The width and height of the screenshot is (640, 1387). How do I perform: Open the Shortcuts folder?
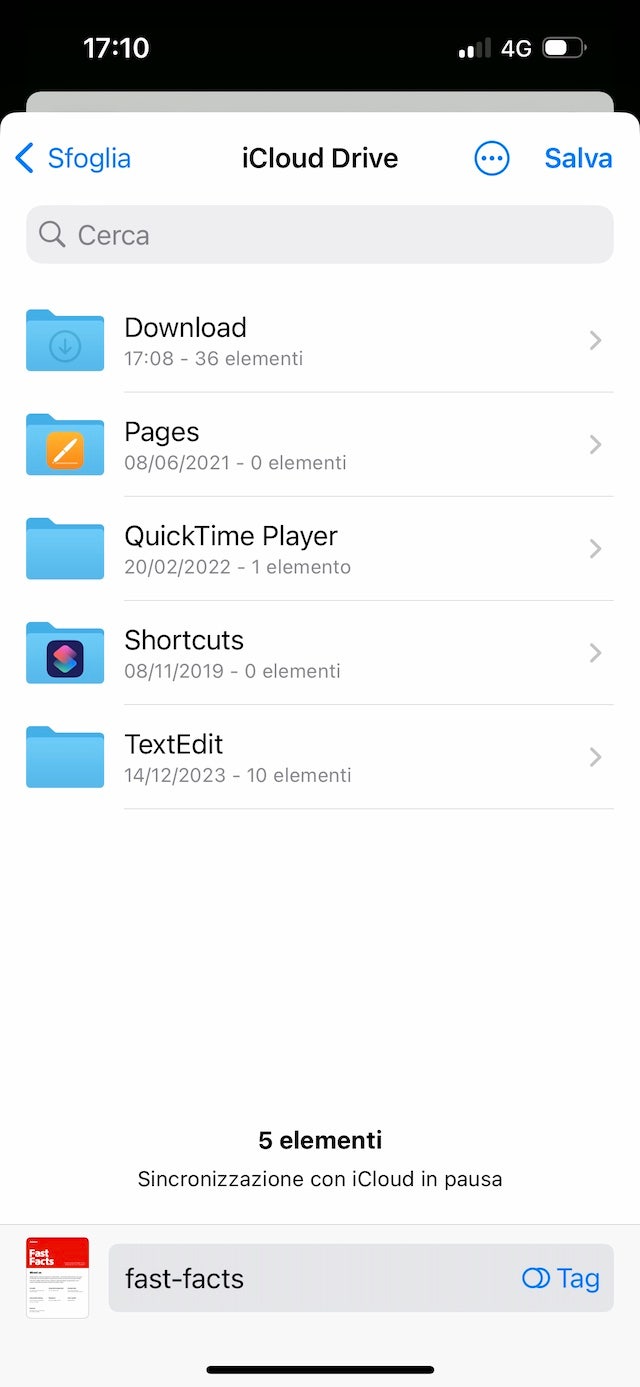tap(320, 653)
